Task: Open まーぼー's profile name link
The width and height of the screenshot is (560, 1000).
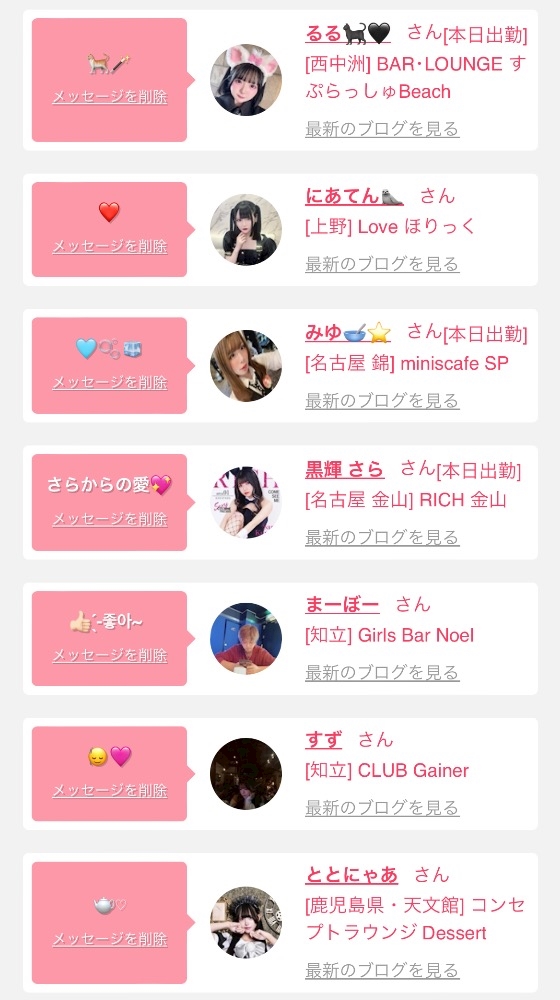Action: (342, 605)
